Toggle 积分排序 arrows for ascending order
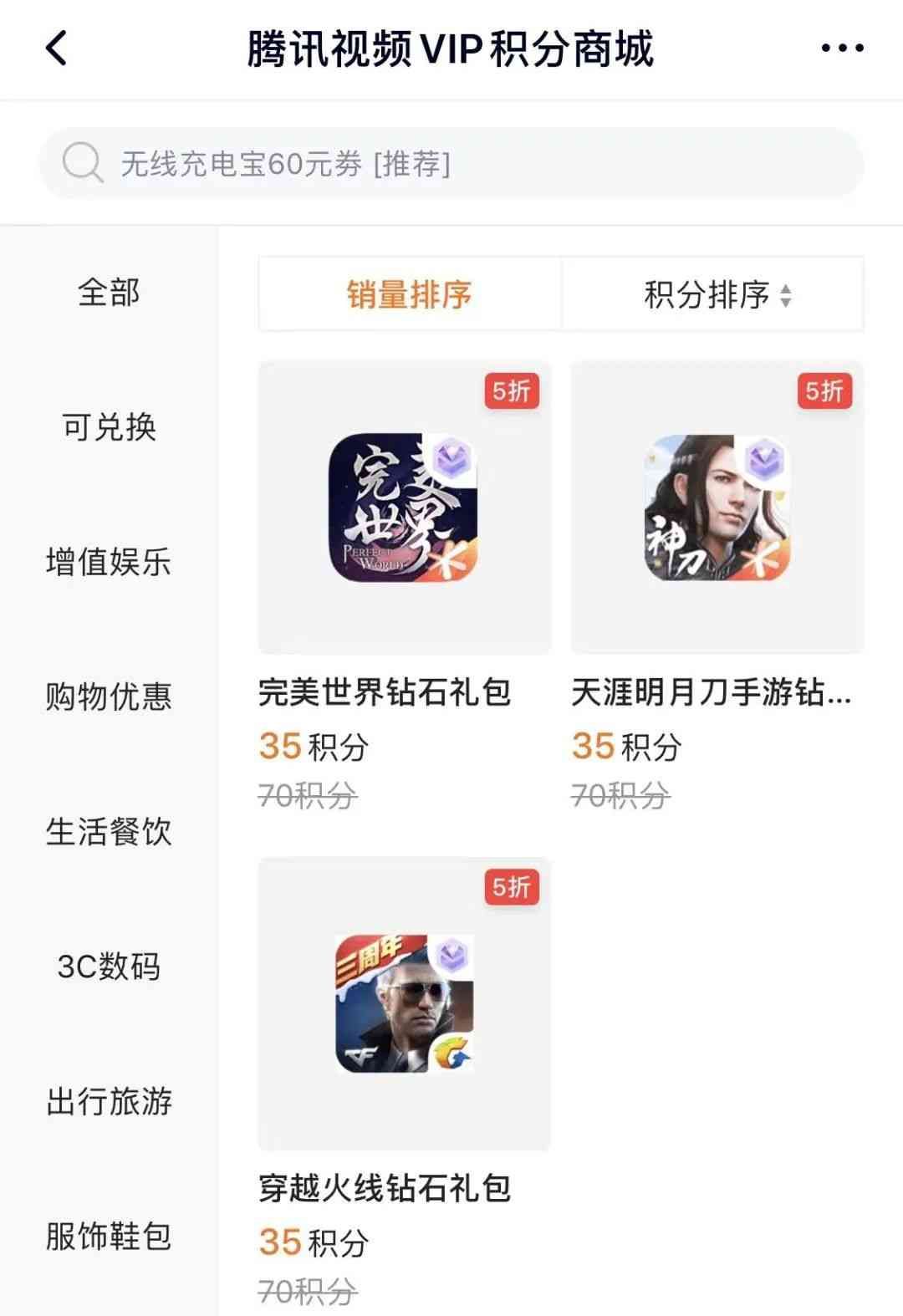The height and width of the screenshot is (1316, 903). pos(787,294)
